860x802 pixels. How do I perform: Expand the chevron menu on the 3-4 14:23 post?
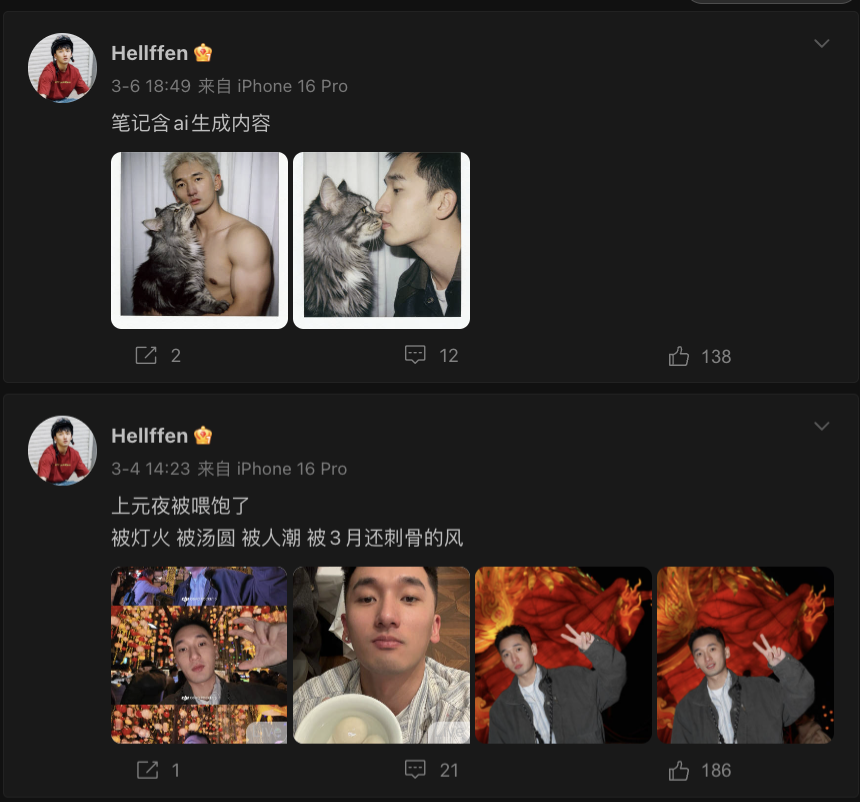point(822,427)
